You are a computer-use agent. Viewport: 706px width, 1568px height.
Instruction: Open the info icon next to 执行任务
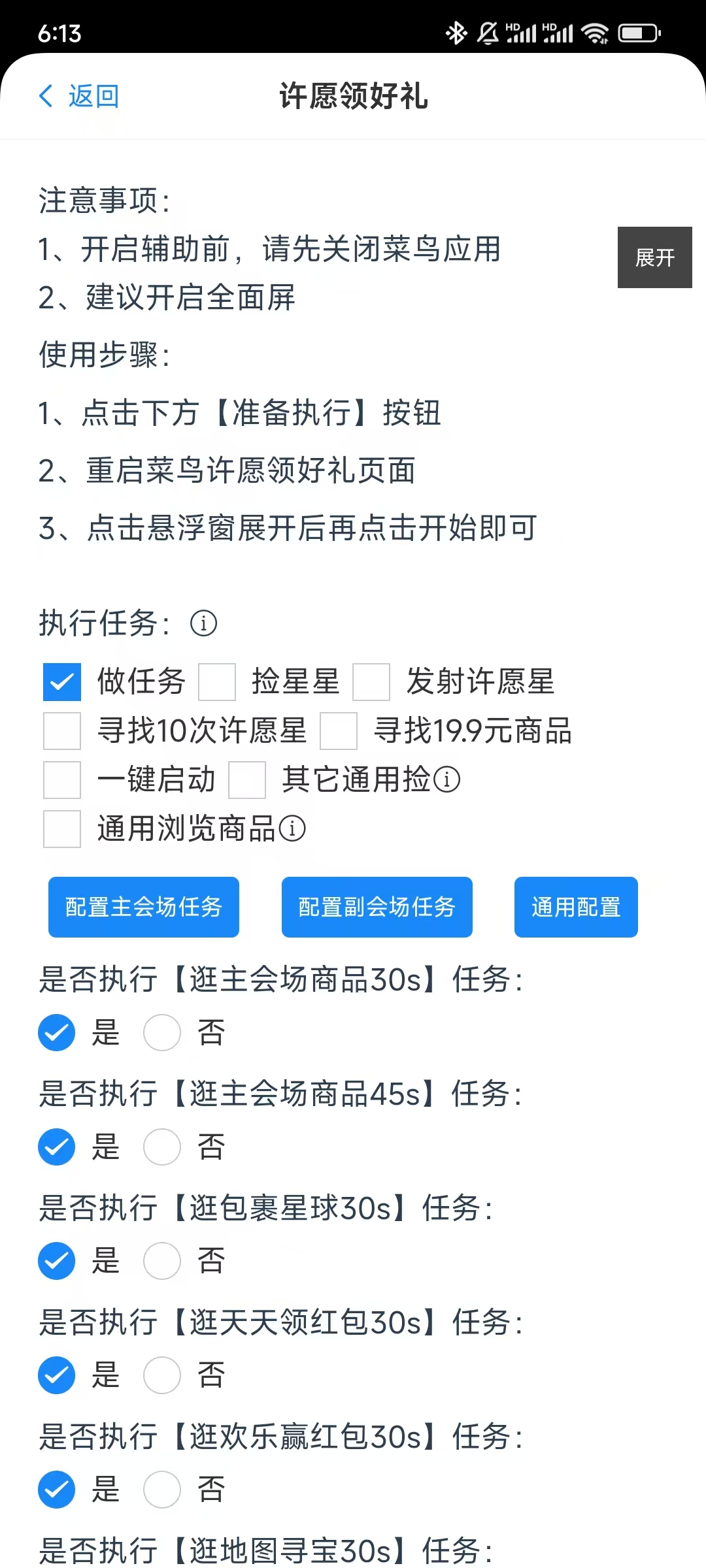click(203, 623)
